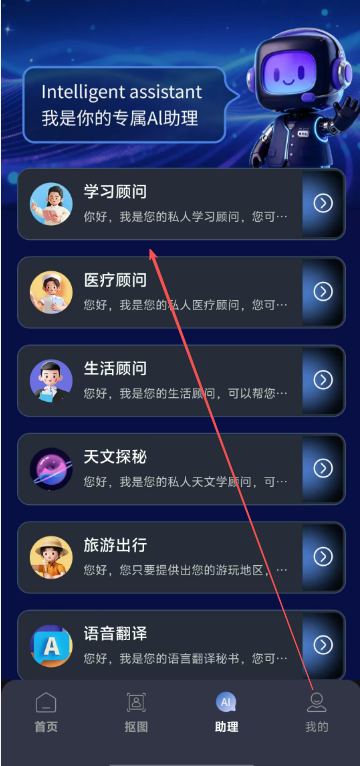This screenshot has height=766, width=360.
Task: Switch to the 首页 home tab
Action: pyautogui.click(x=46, y=713)
